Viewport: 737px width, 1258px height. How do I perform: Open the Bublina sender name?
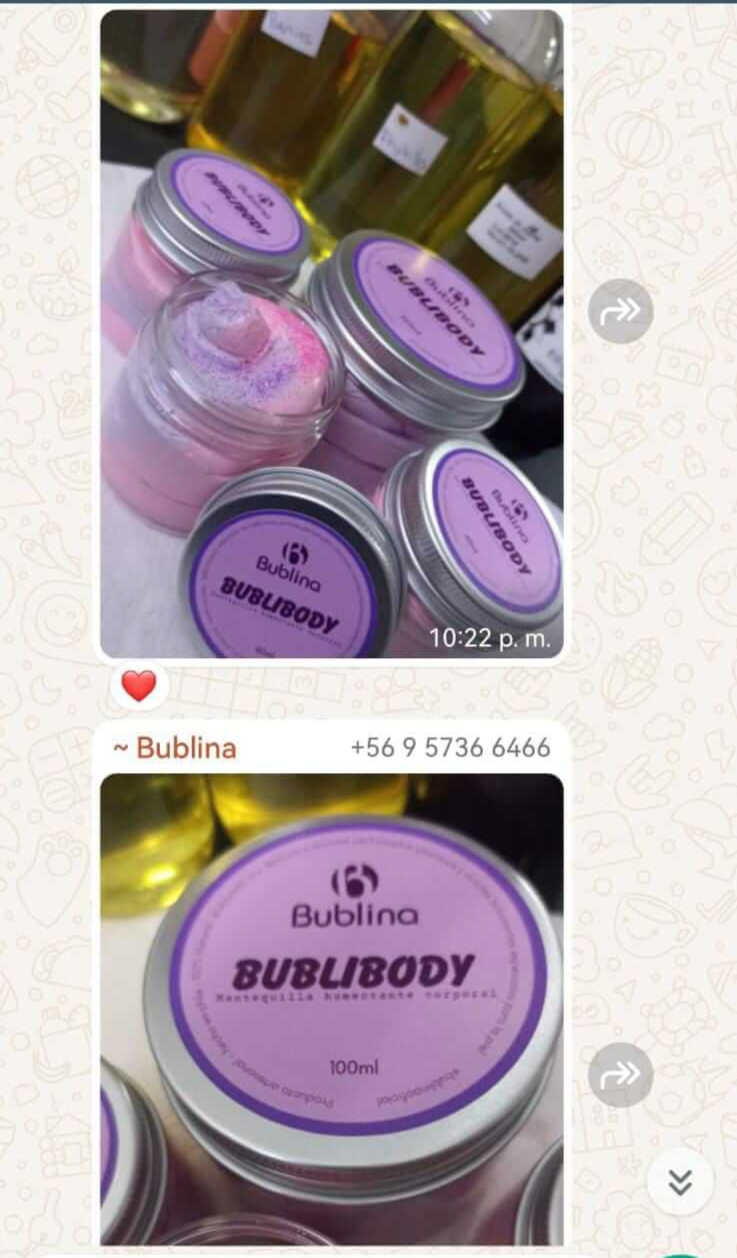point(175,748)
